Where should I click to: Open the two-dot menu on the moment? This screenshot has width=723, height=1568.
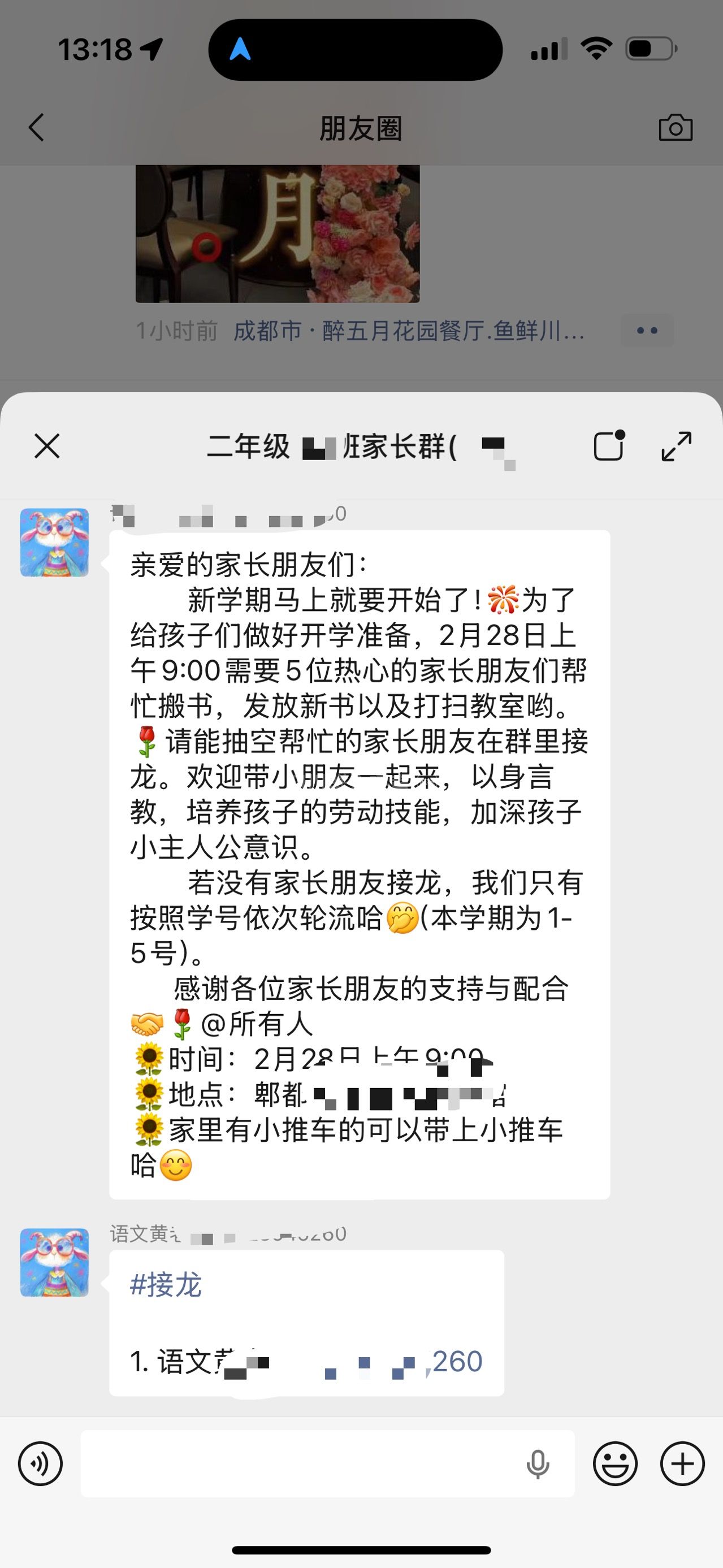(647, 331)
